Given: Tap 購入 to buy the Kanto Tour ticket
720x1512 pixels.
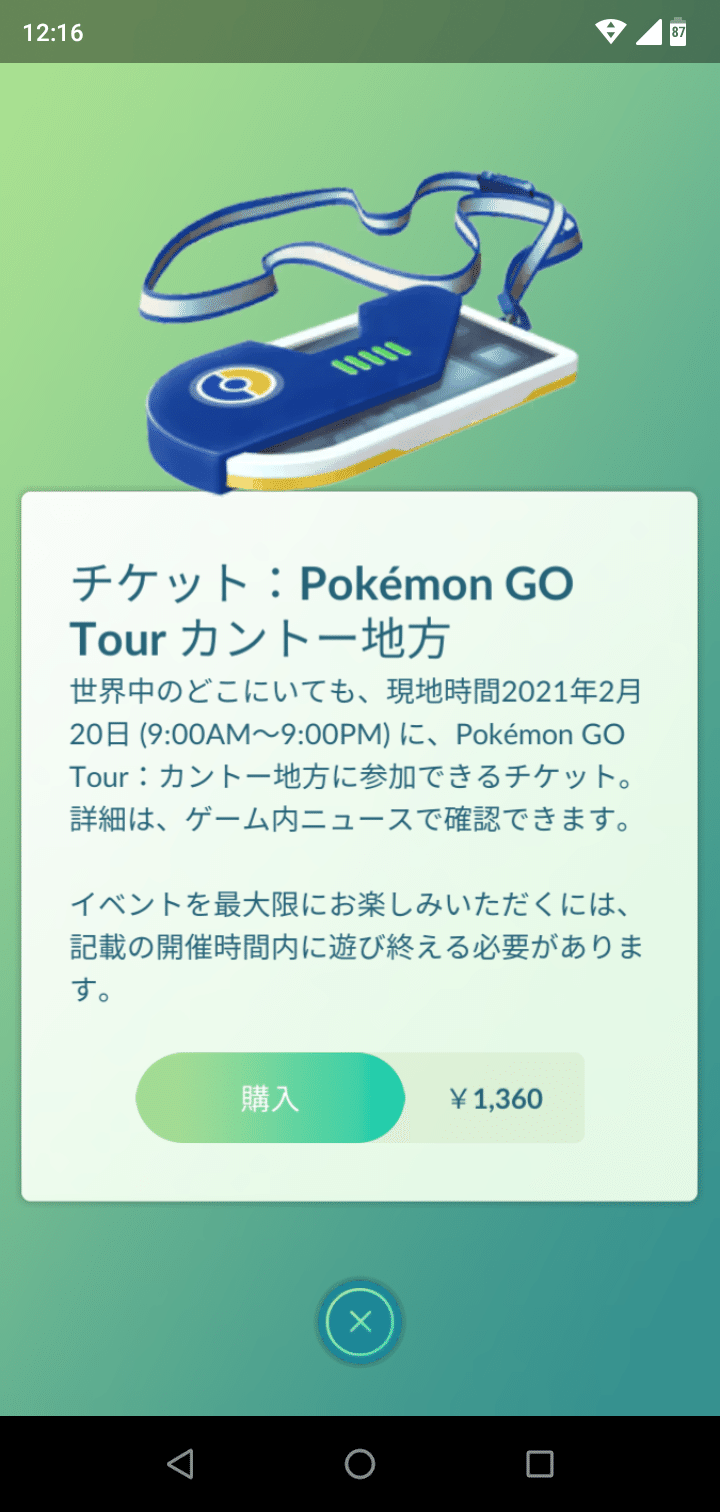Looking at the screenshot, I should pyautogui.click(x=270, y=1098).
